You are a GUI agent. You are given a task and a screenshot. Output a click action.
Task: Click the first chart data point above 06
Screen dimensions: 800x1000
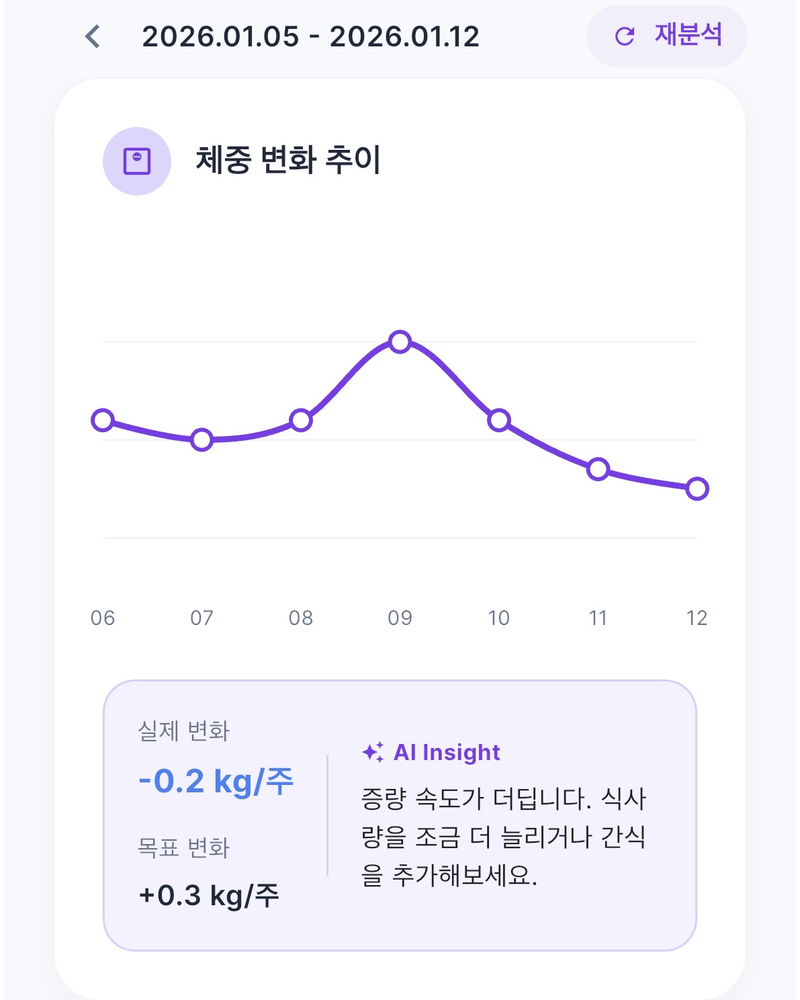103,421
